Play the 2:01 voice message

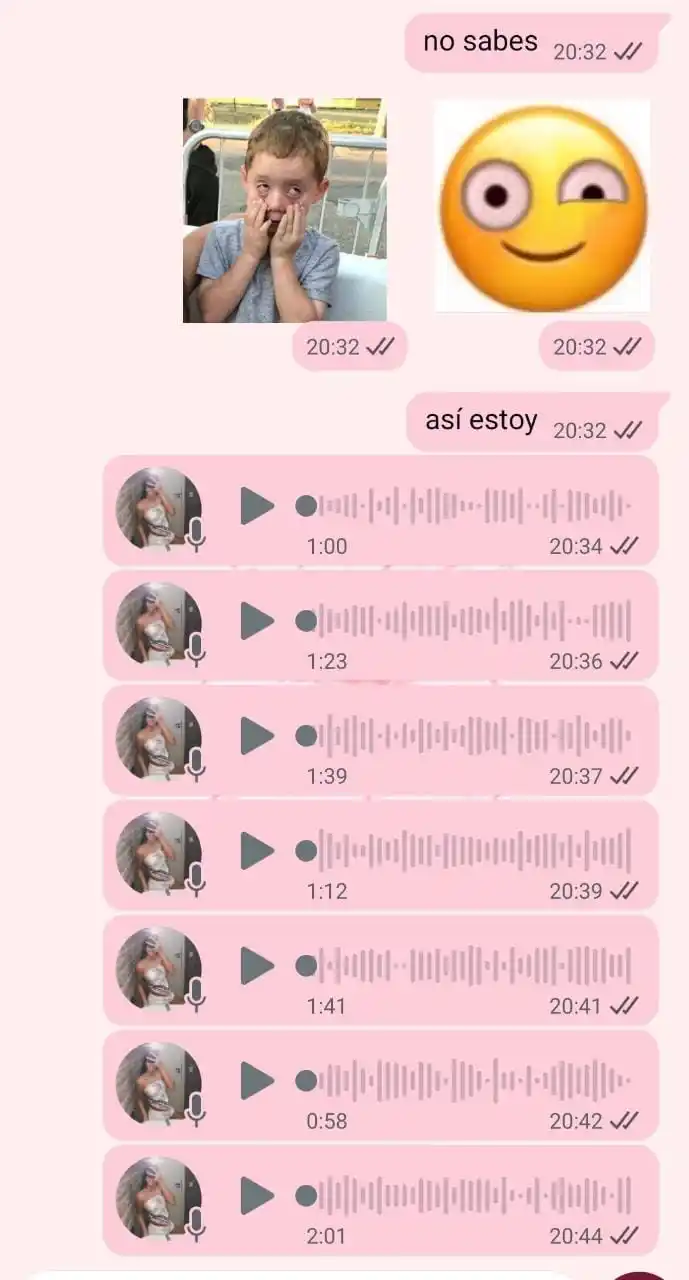(x=256, y=1196)
